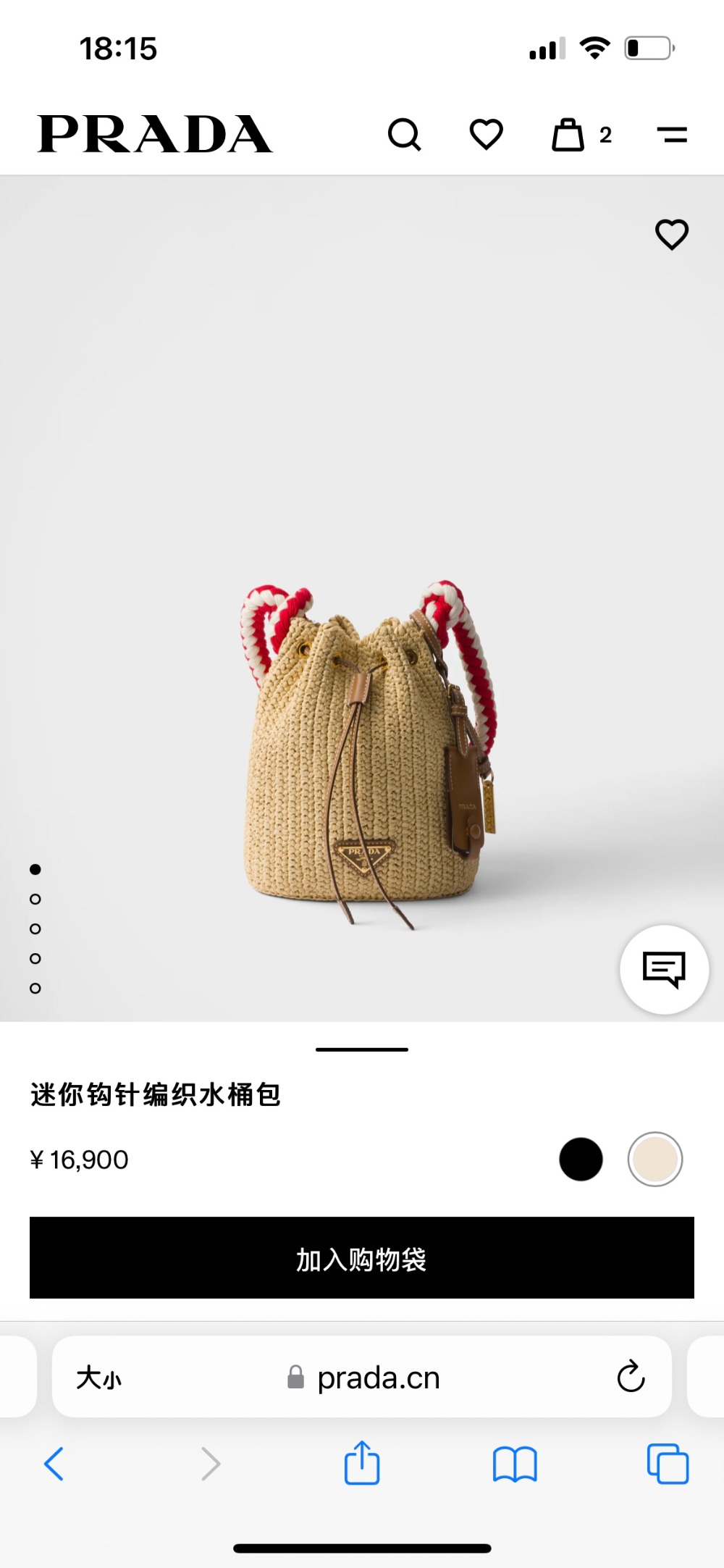Go back to the previous page

click(x=54, y=1464)
